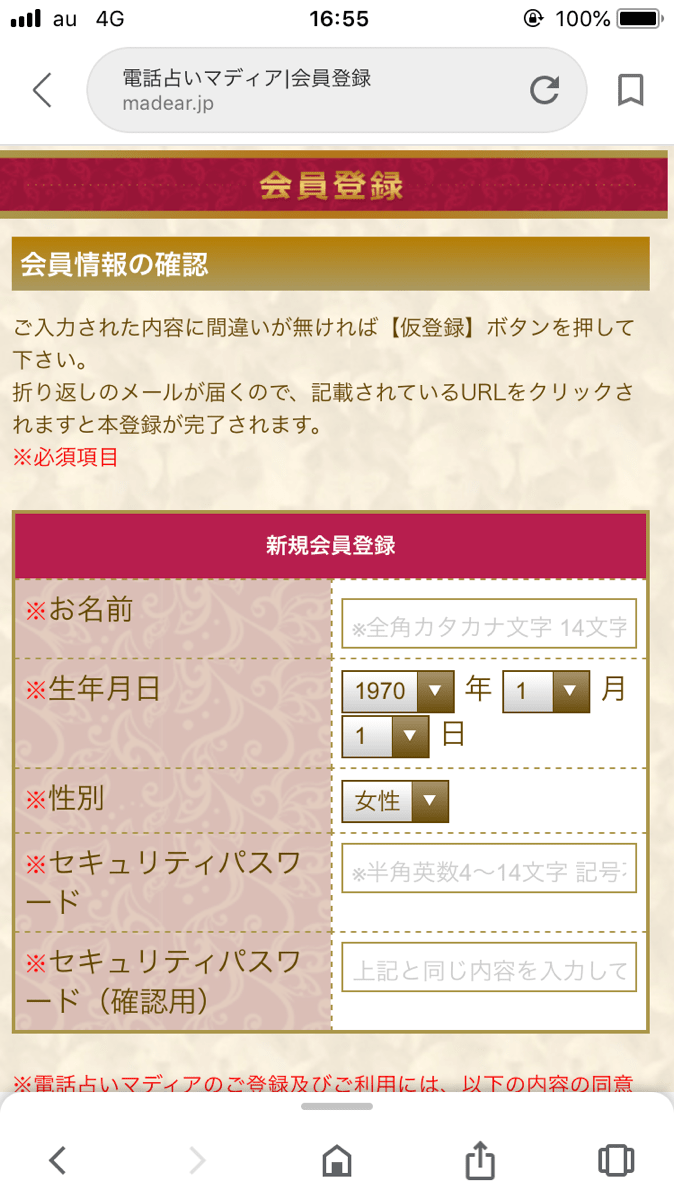The height and width of the screenshot is (1200, 674).
Task: Reload the page
Action: point(544,90)
